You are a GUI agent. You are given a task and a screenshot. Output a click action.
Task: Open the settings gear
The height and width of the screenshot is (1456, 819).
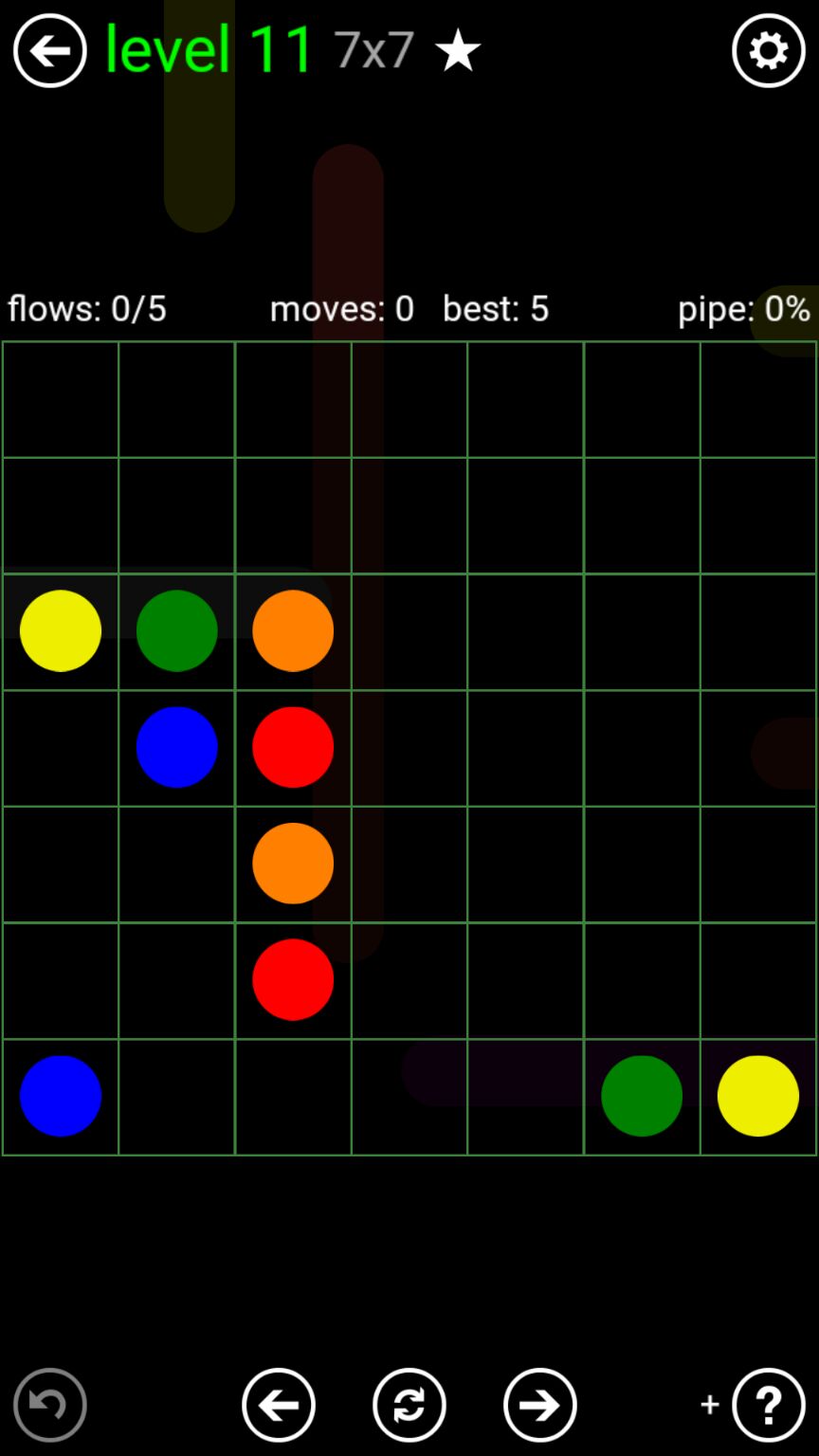pos(768,50)
